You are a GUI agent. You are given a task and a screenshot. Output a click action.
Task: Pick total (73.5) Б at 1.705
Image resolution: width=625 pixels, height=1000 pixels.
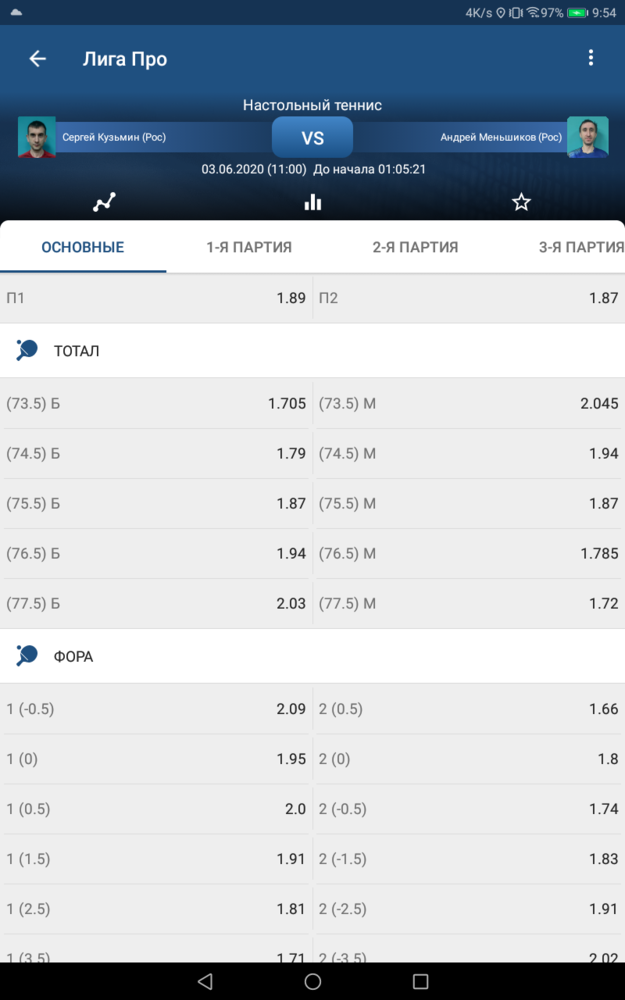(x=156, y=404)
